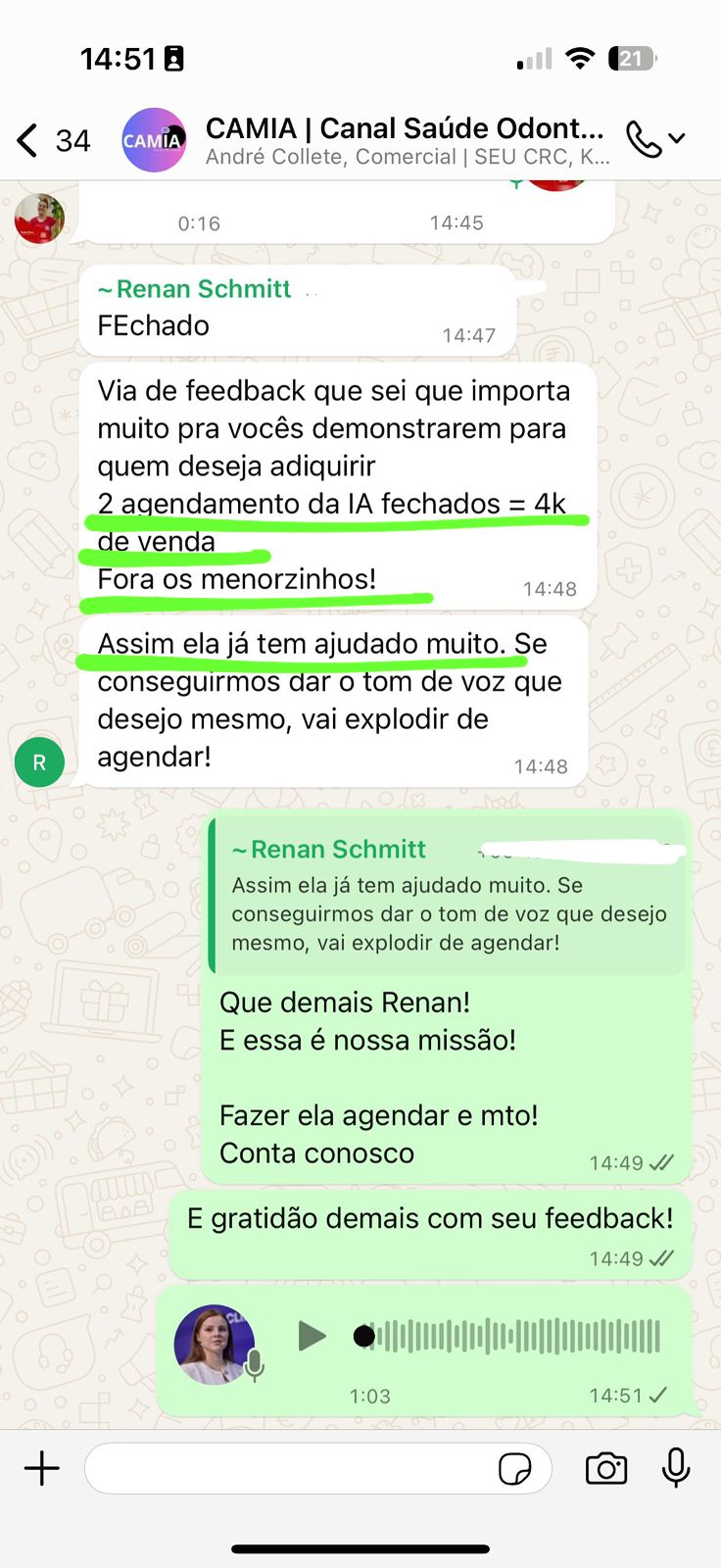Start a call in the CAMIA group

(645, 140)
